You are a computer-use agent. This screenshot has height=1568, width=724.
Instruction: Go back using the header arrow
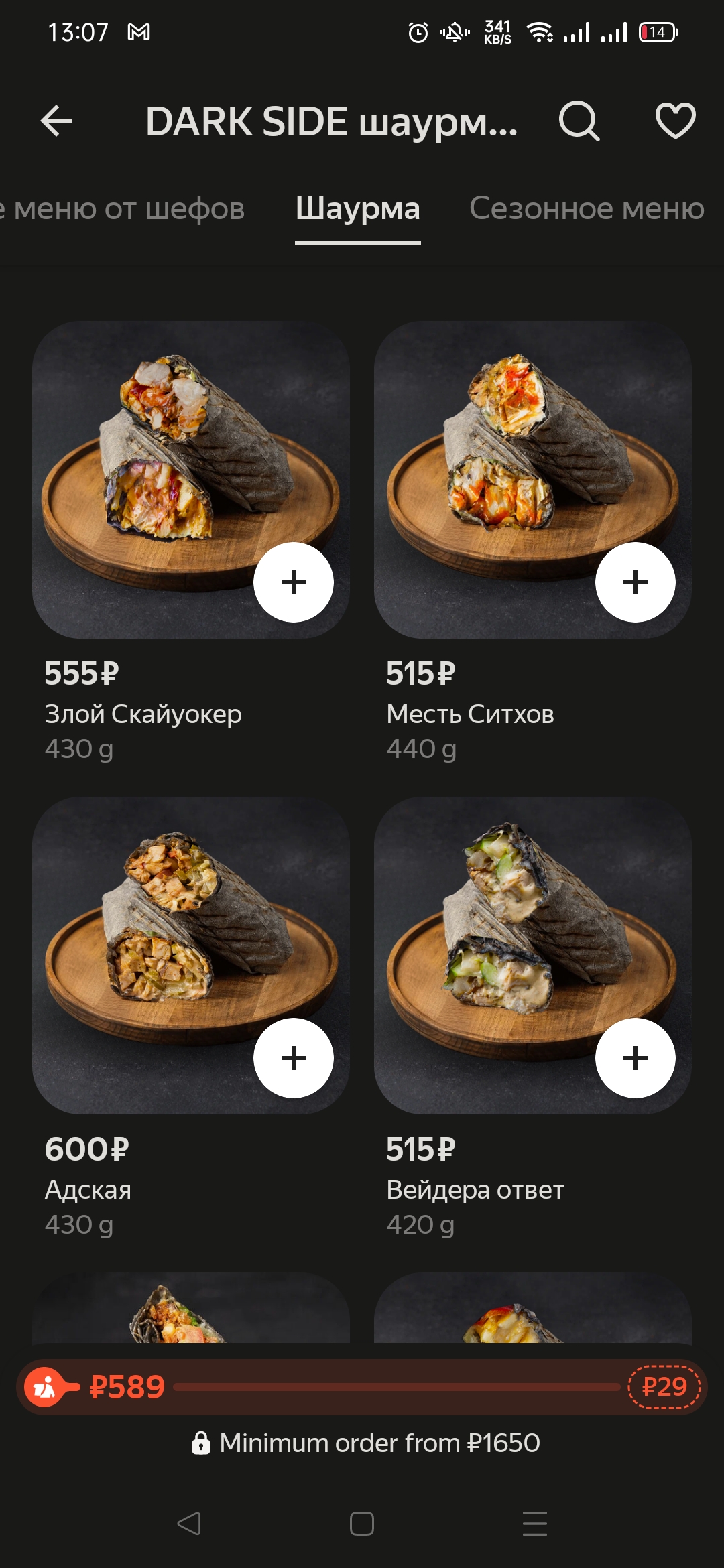pyautogui.click(x=56, y=121)
